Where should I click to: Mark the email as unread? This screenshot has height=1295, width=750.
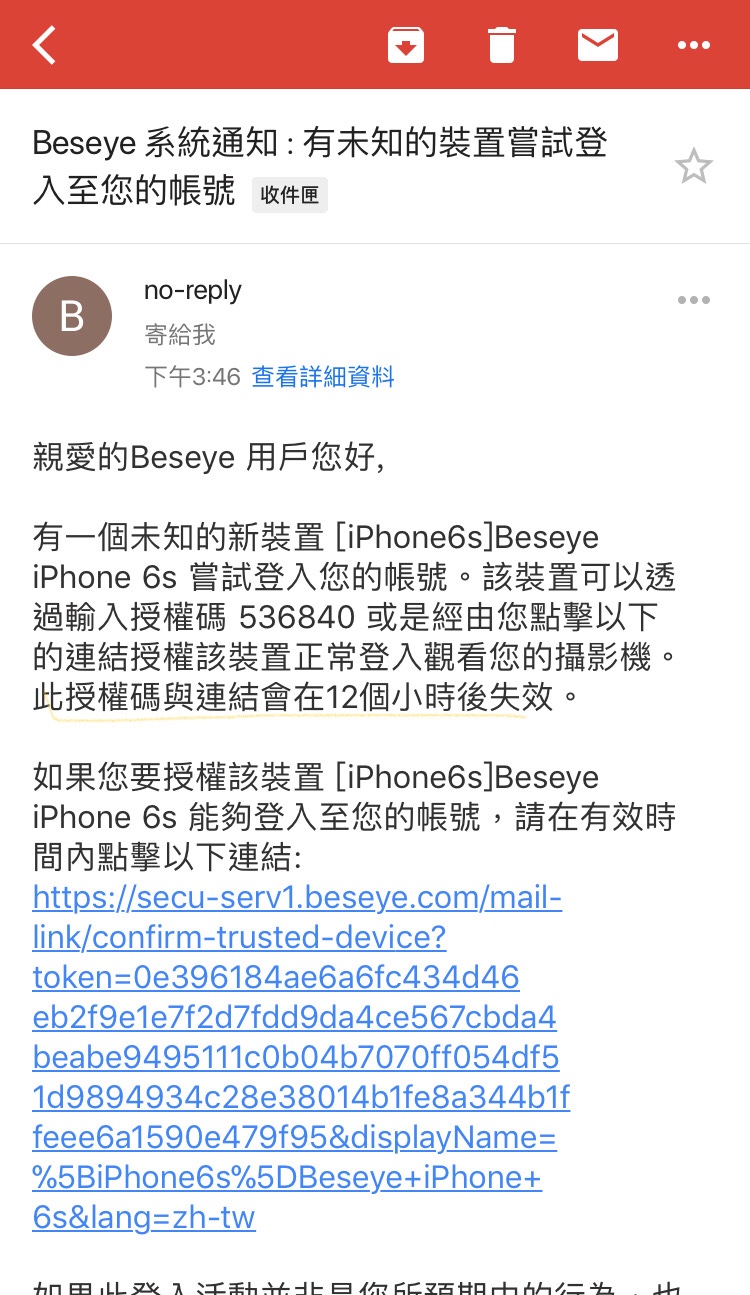point(598,45)
